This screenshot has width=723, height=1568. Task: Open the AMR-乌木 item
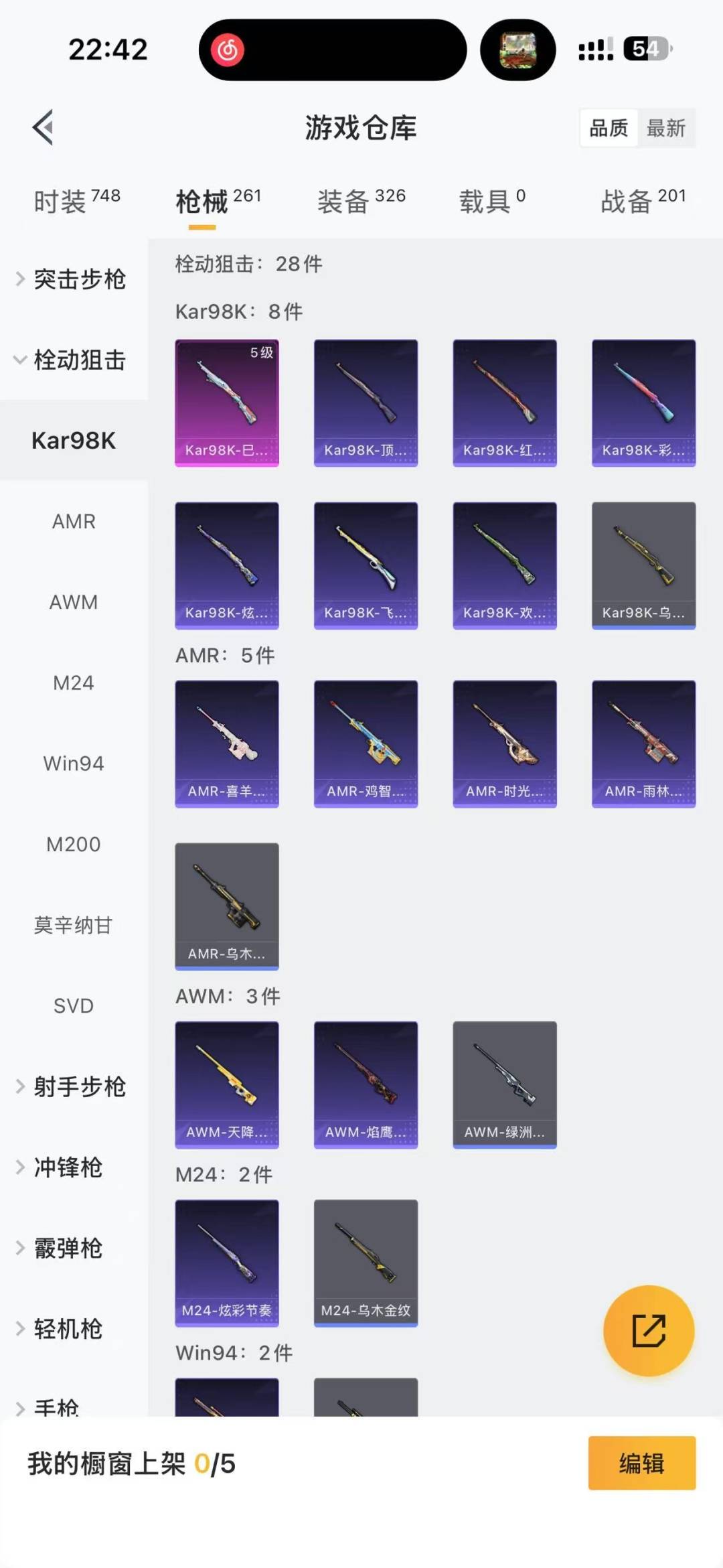tap(227, 906)
